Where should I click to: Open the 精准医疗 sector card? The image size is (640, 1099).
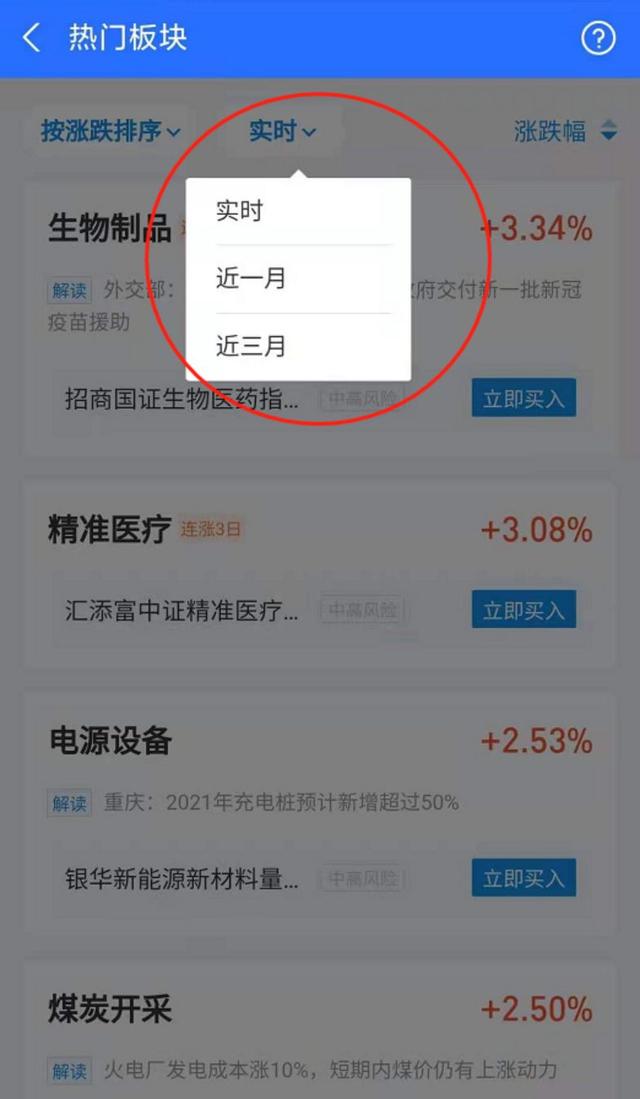click(110, 531)
